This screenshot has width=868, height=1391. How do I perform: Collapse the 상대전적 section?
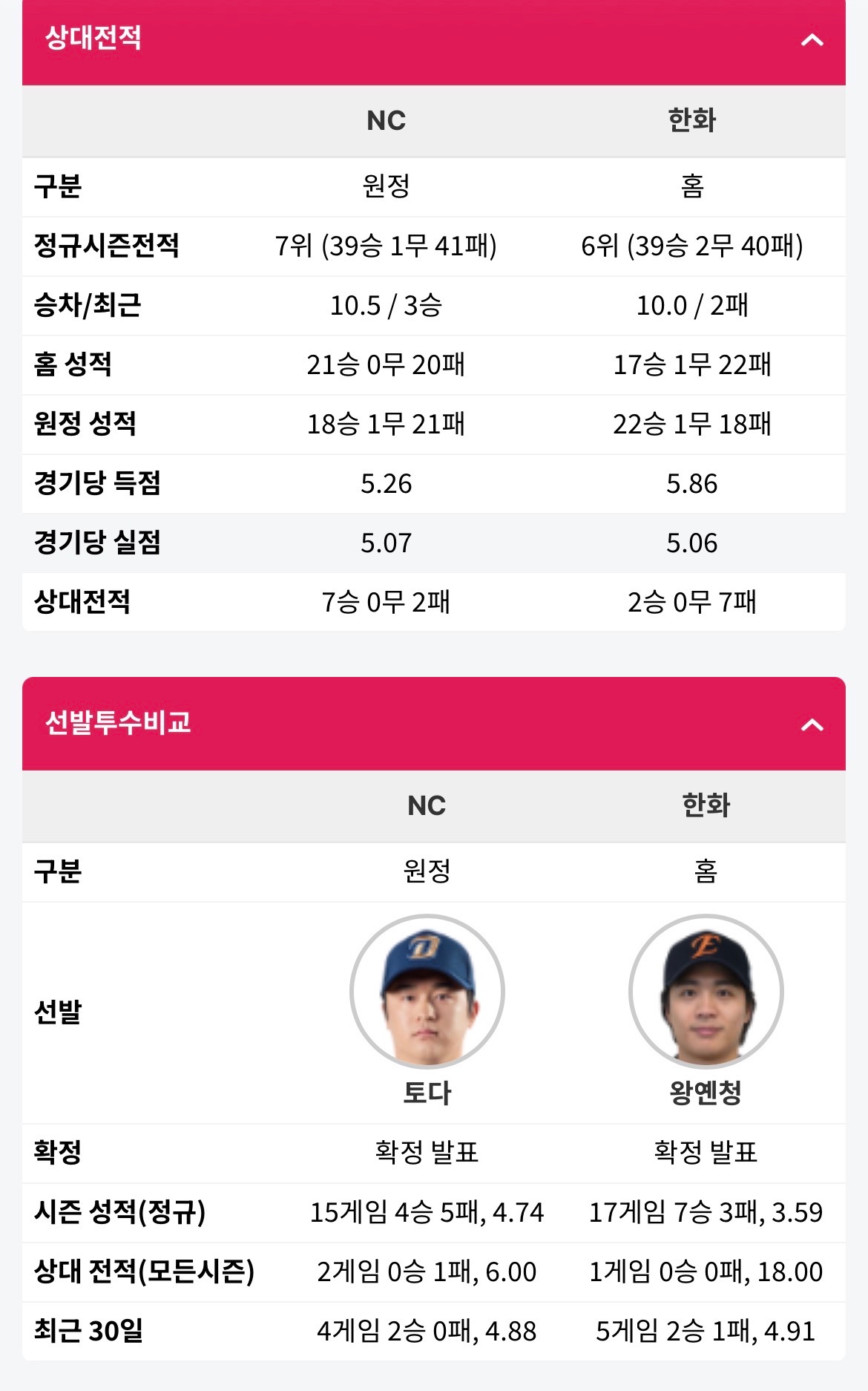pyautogui.click(x=812, y=40)
